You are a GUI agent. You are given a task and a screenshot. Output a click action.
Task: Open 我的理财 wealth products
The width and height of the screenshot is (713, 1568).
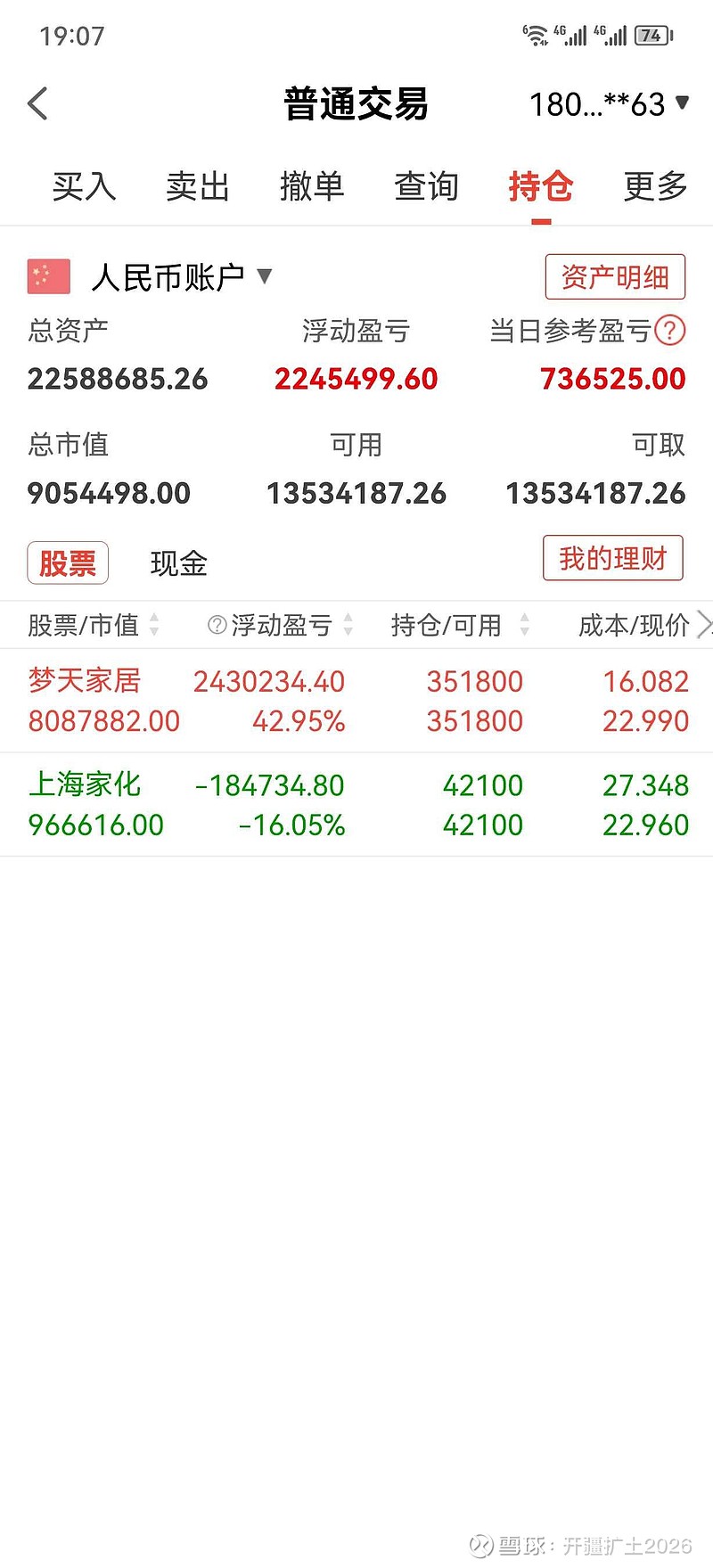tap(612, 559)
